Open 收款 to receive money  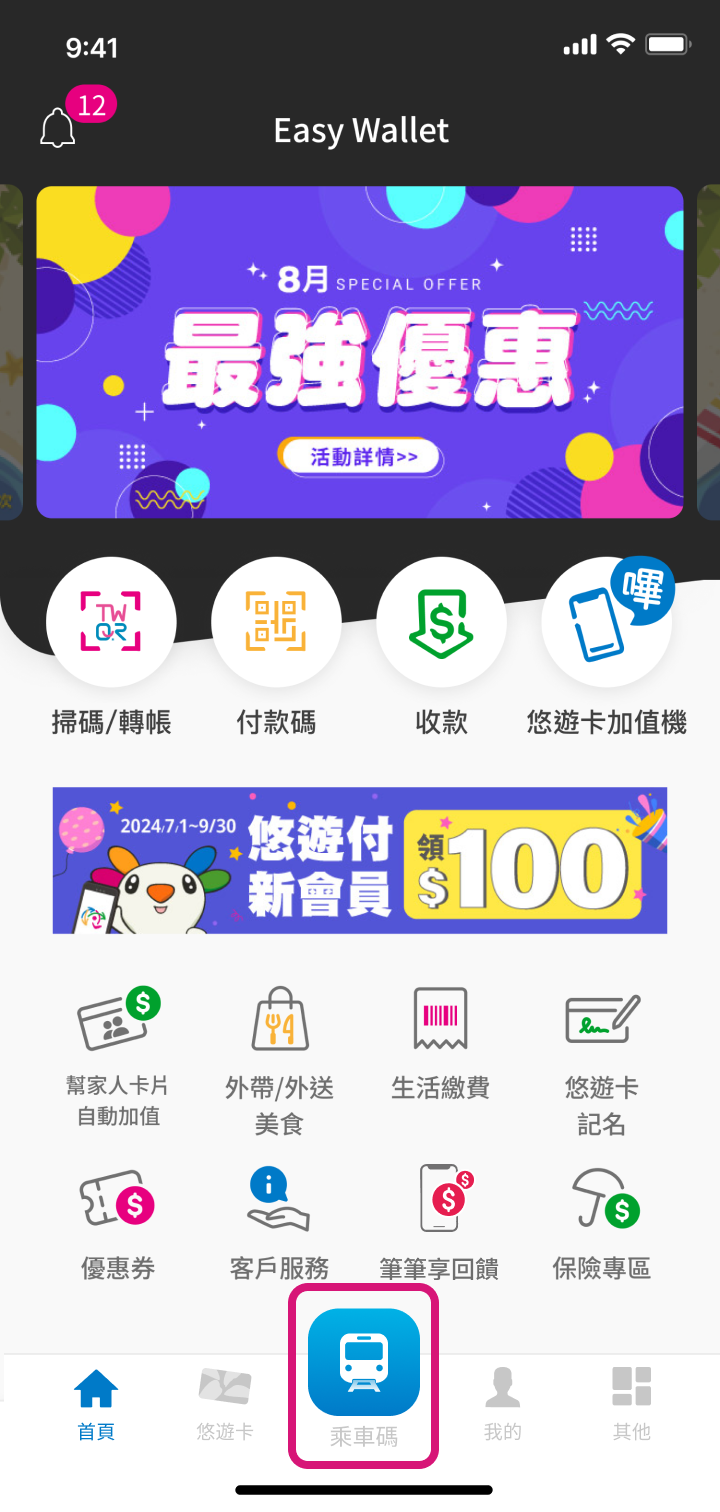[441, 622]
